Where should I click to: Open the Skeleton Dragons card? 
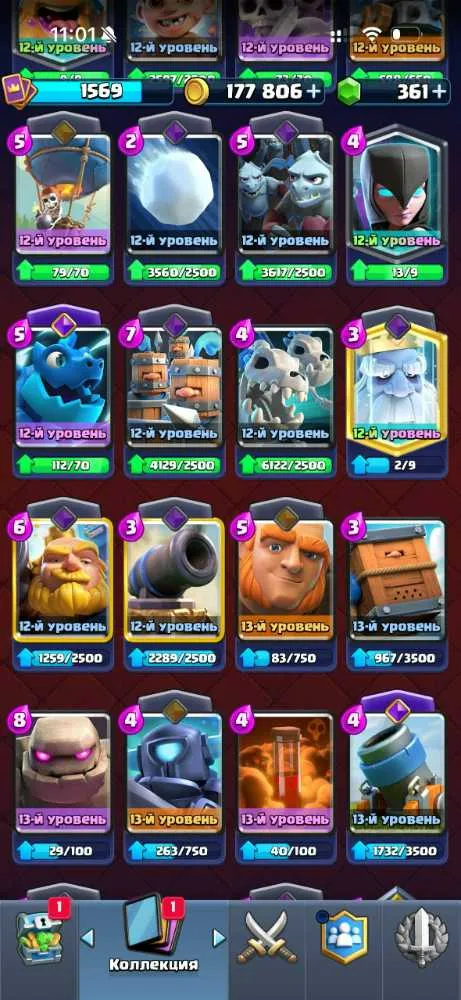(286, 392)
